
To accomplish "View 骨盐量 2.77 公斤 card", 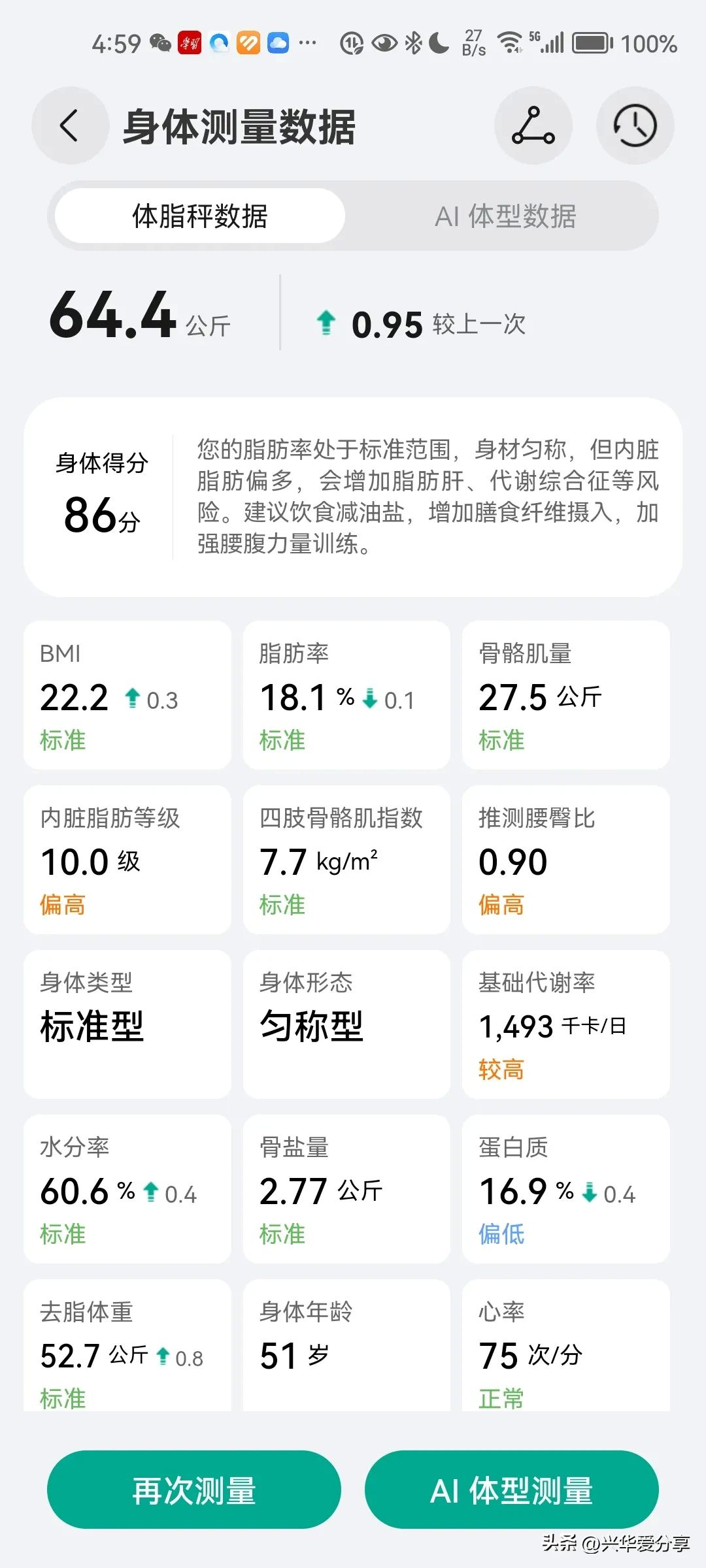I will (346, 1189).
